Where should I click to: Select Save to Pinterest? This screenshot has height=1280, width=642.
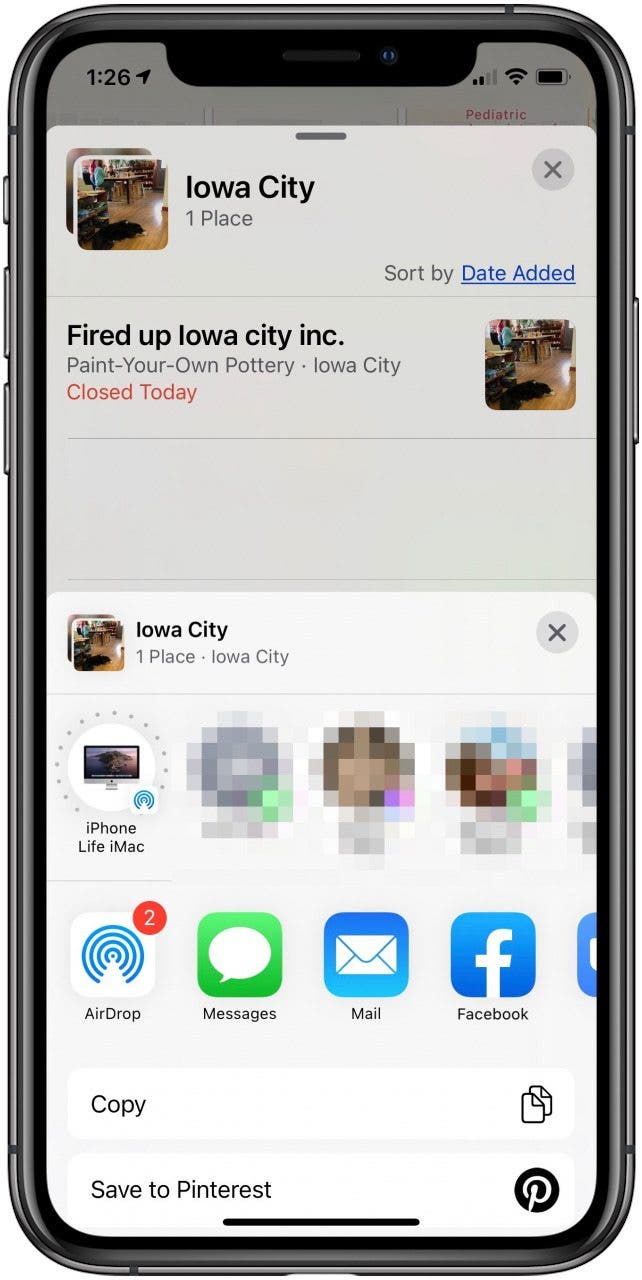[320, 1189]
